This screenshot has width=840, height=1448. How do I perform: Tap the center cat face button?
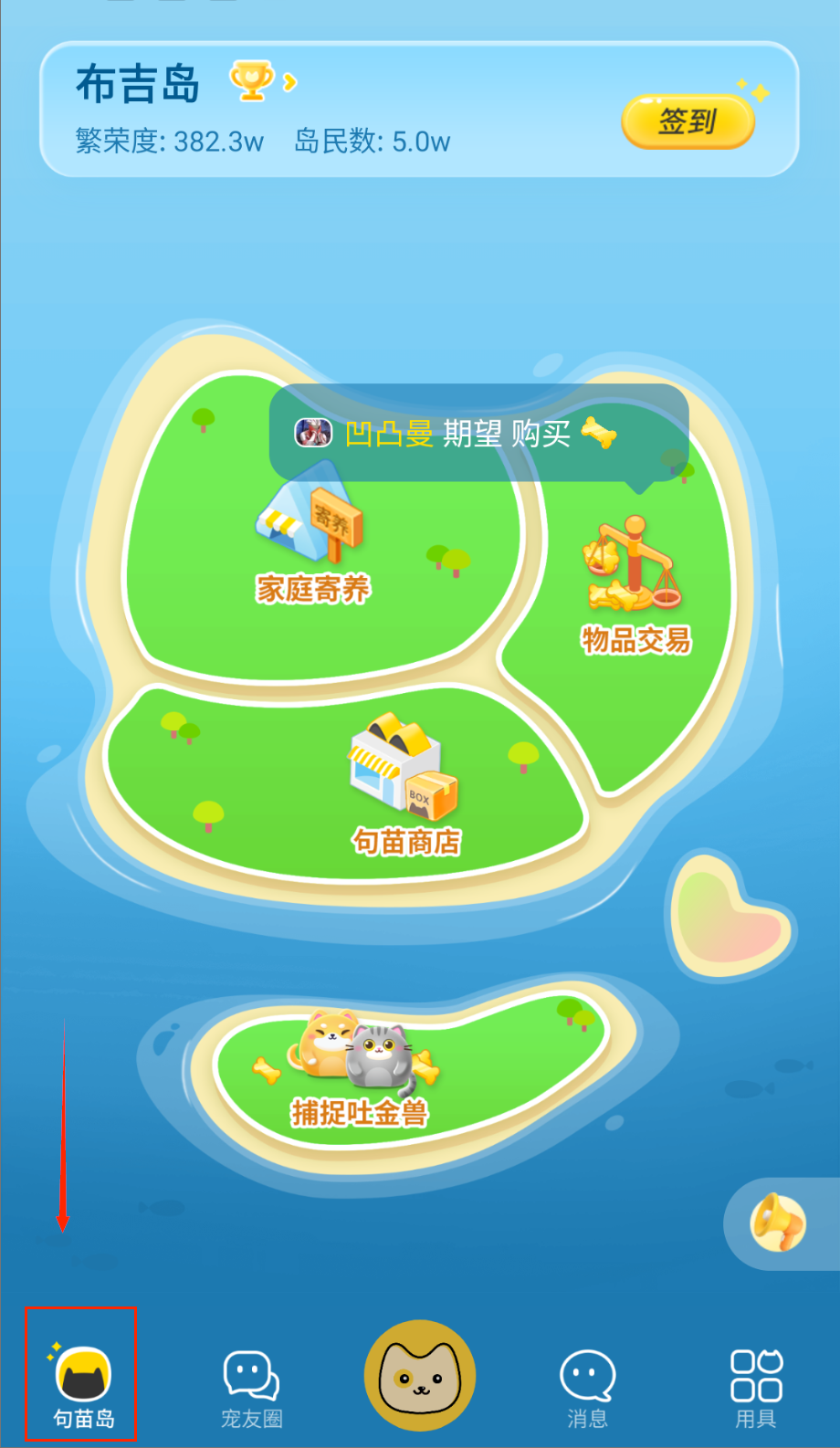tap(420, 1376)
